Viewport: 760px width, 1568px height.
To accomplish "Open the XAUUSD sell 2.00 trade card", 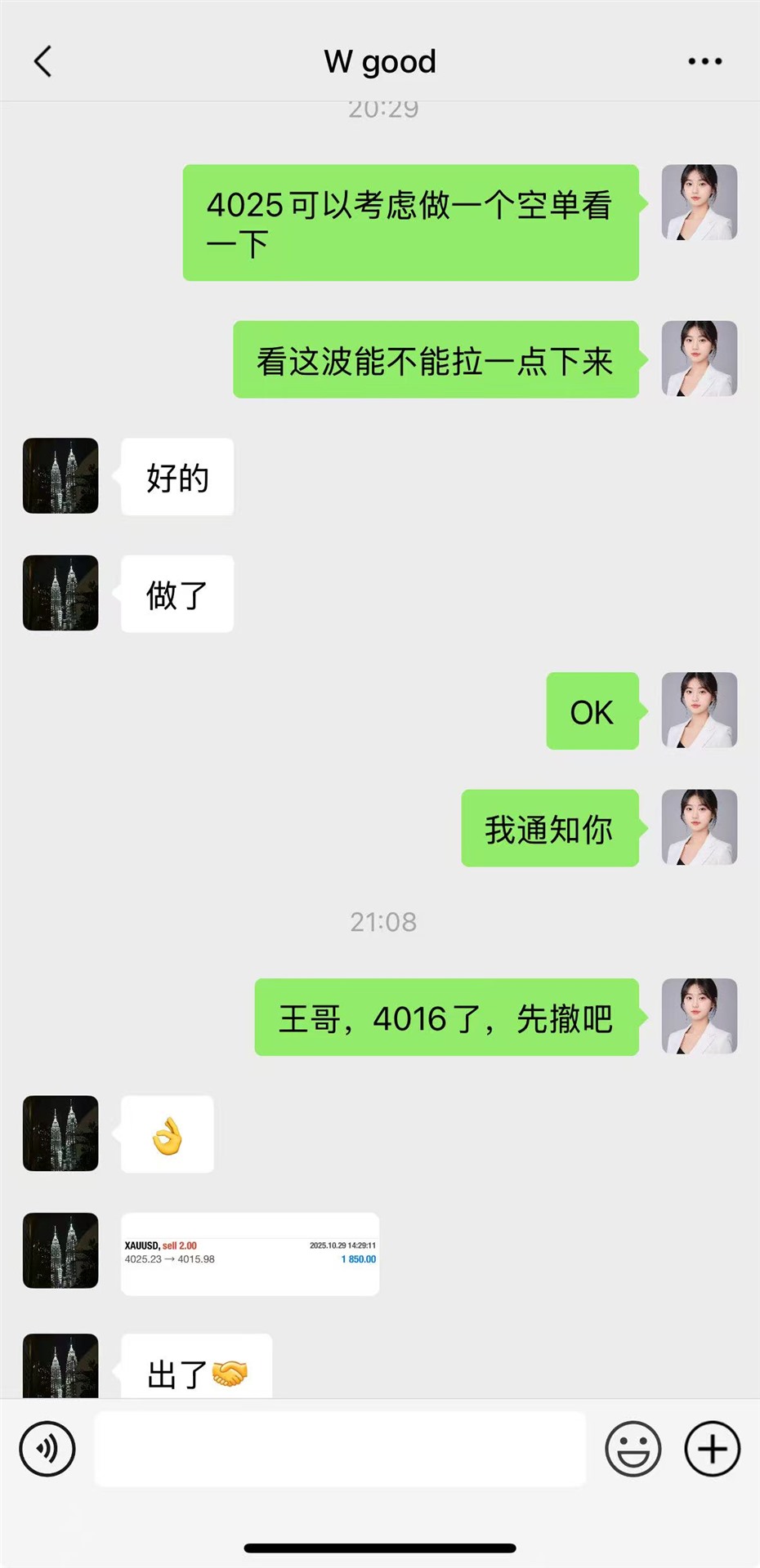I will [249, 1252].
